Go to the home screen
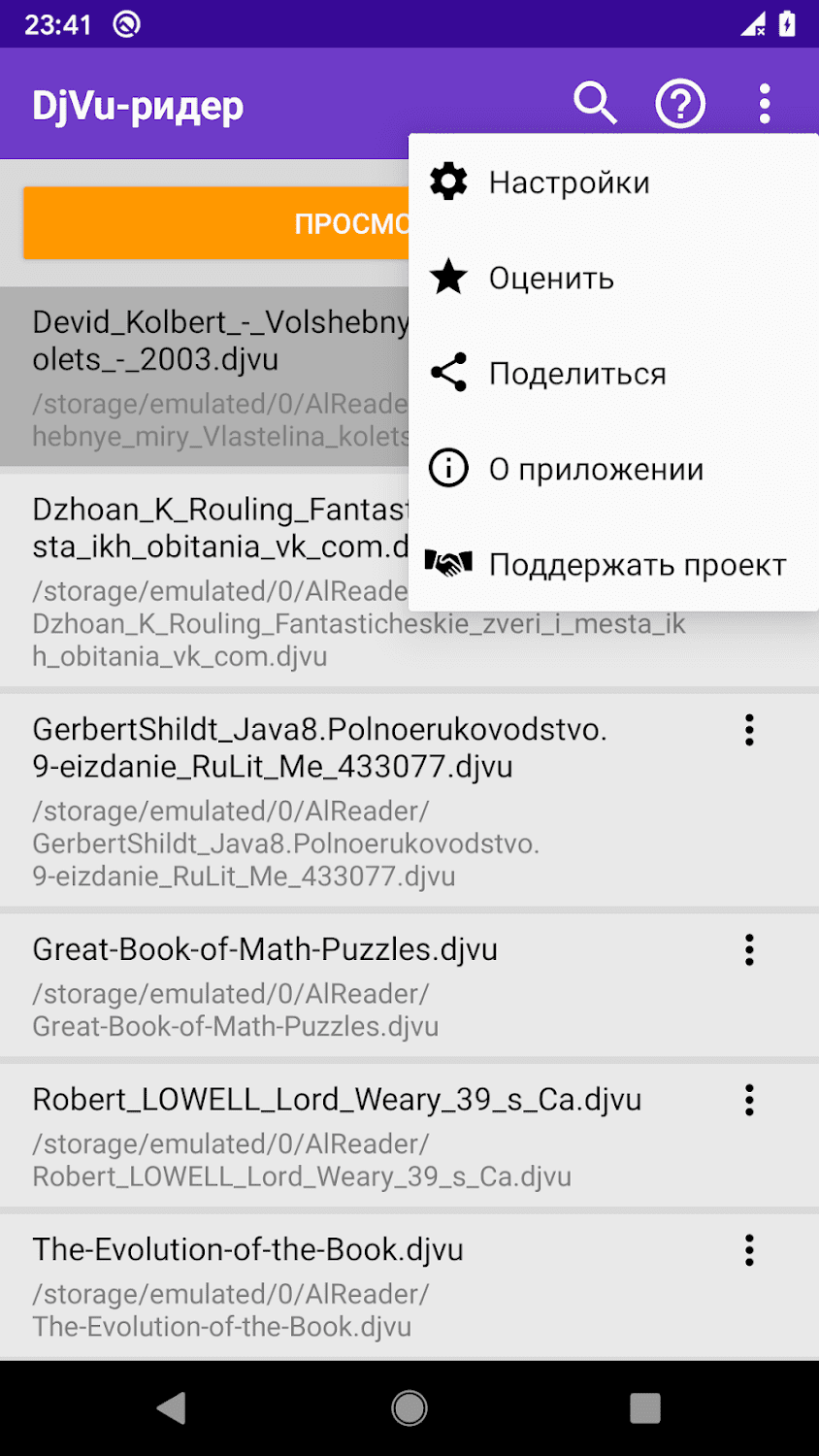This screenshot has height=1456, width=819. 409,1407
